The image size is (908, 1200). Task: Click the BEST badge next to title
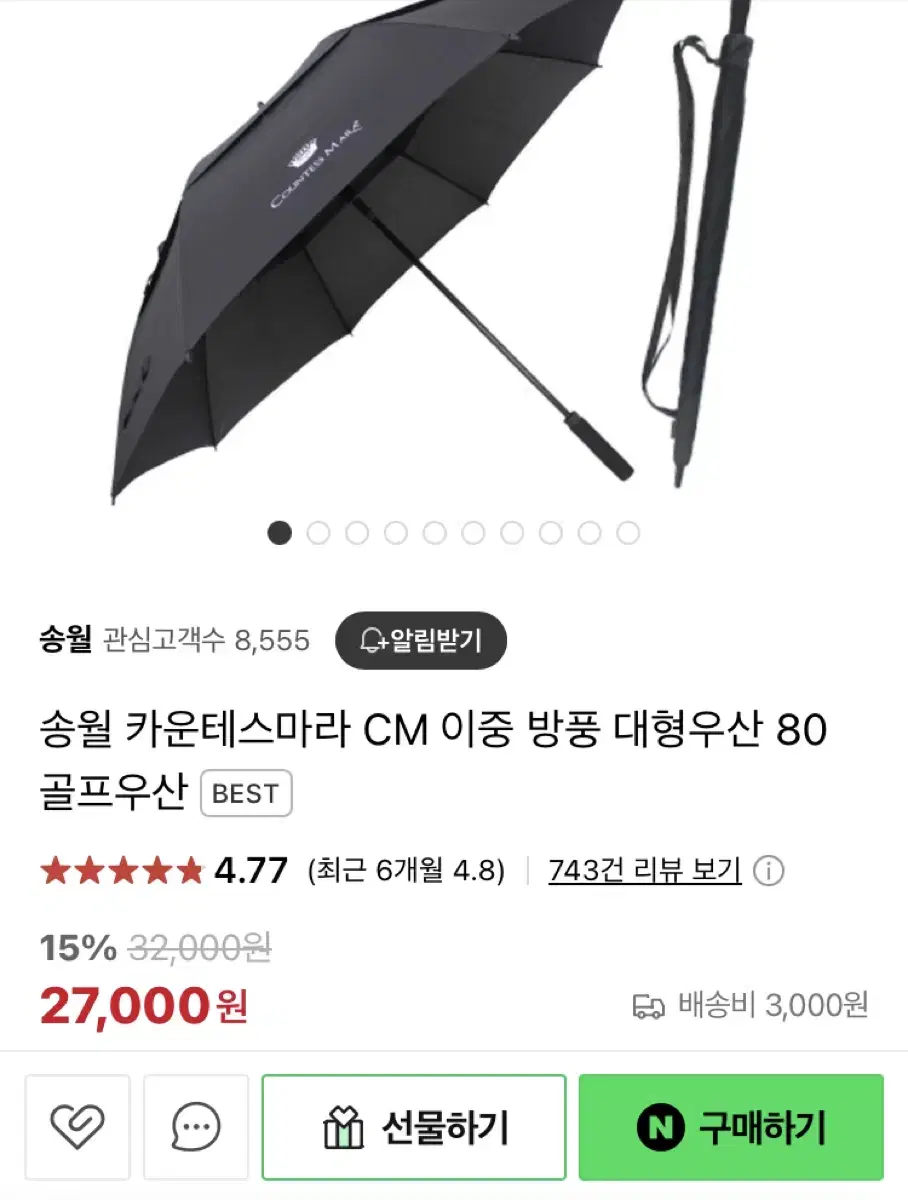coord(245,794)
